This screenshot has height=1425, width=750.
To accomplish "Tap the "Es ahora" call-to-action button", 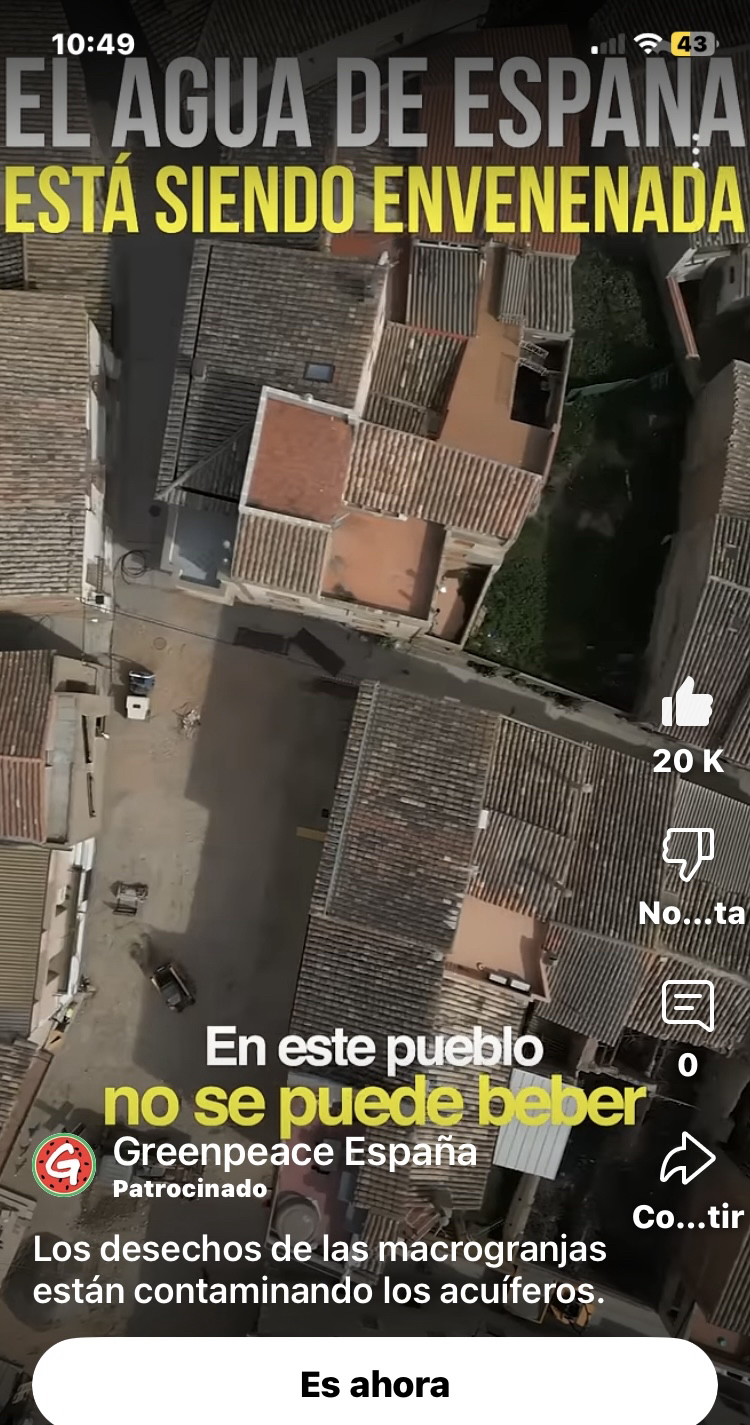I will pyautogui.click(x=374, y=1385).
